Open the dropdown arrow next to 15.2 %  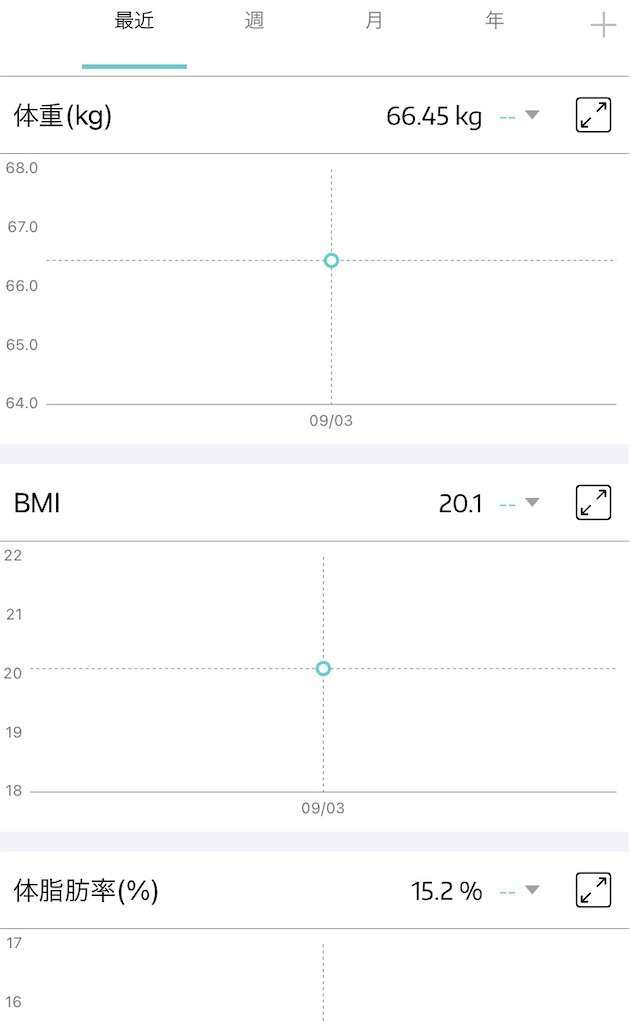click(532, 890)
